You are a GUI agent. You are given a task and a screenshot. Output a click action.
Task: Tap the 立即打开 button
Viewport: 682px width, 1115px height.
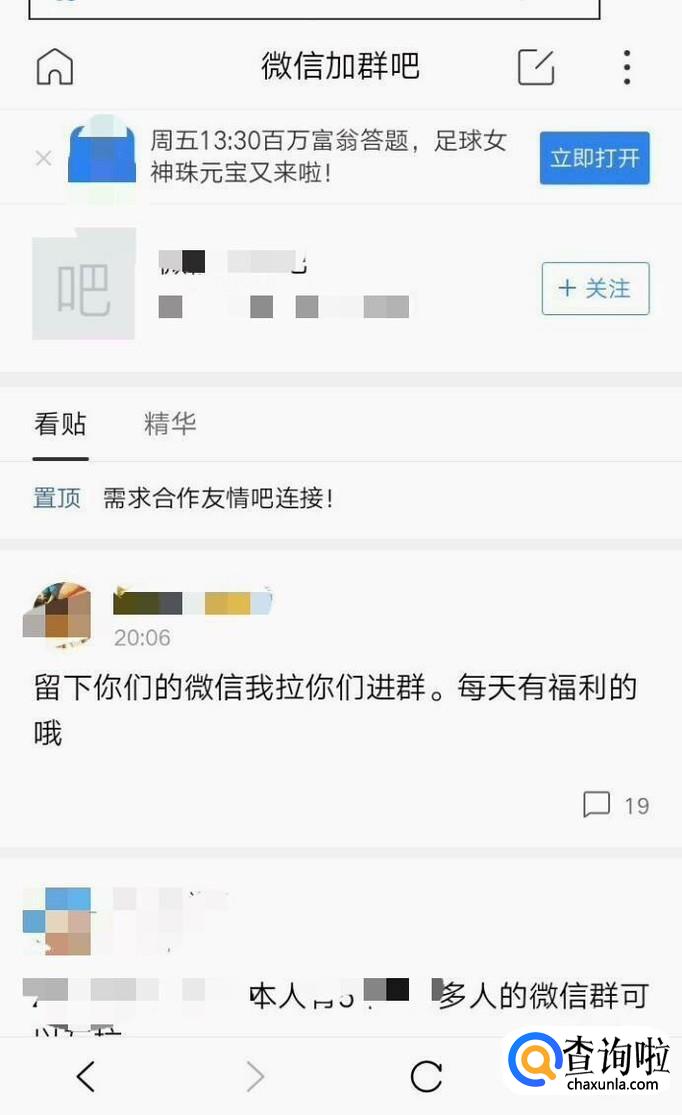pyautogui.click(x=595, y=158)
